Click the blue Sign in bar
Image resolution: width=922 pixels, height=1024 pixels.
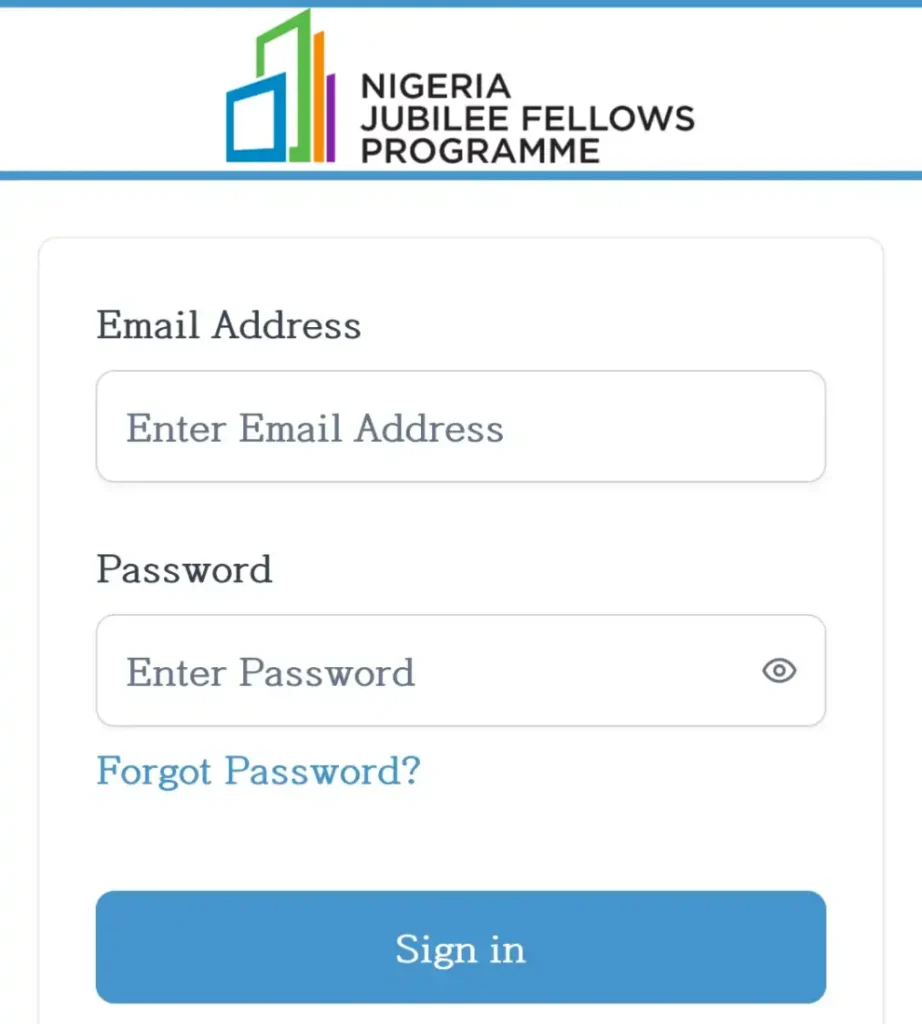460,948
